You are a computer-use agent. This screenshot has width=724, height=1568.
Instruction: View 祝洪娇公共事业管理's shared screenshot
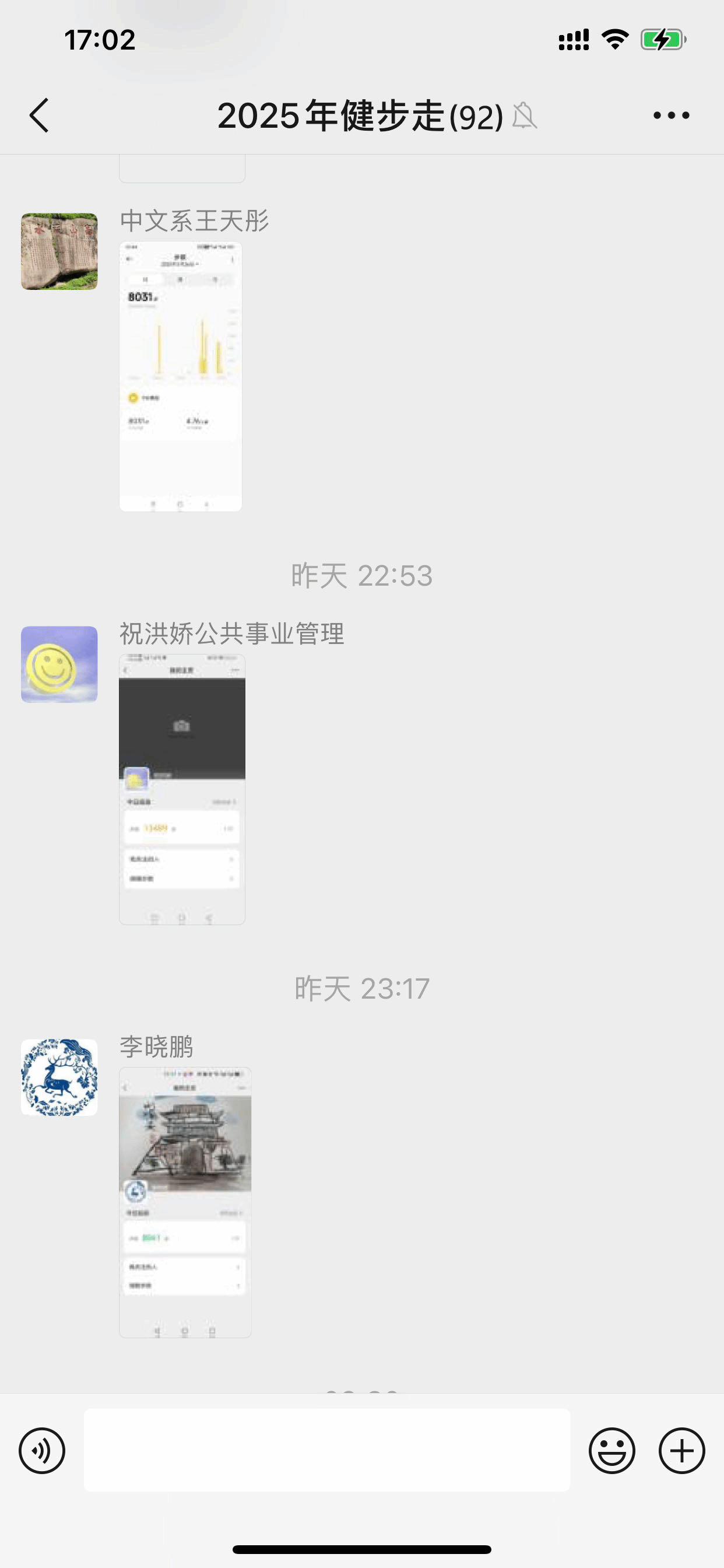tap(182, 789)
